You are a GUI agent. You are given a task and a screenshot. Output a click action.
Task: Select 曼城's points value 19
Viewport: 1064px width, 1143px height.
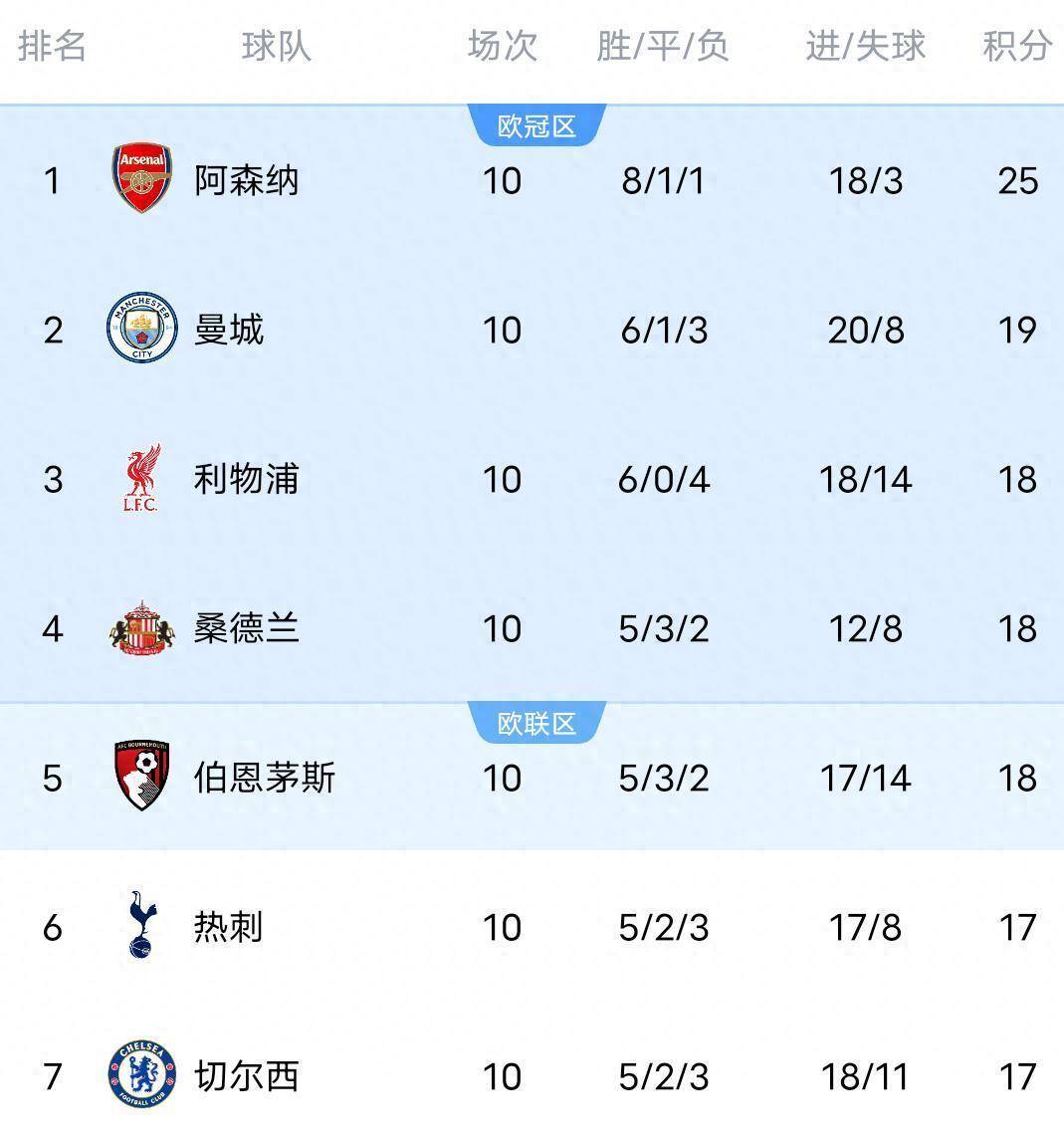tap(1016, 330)
